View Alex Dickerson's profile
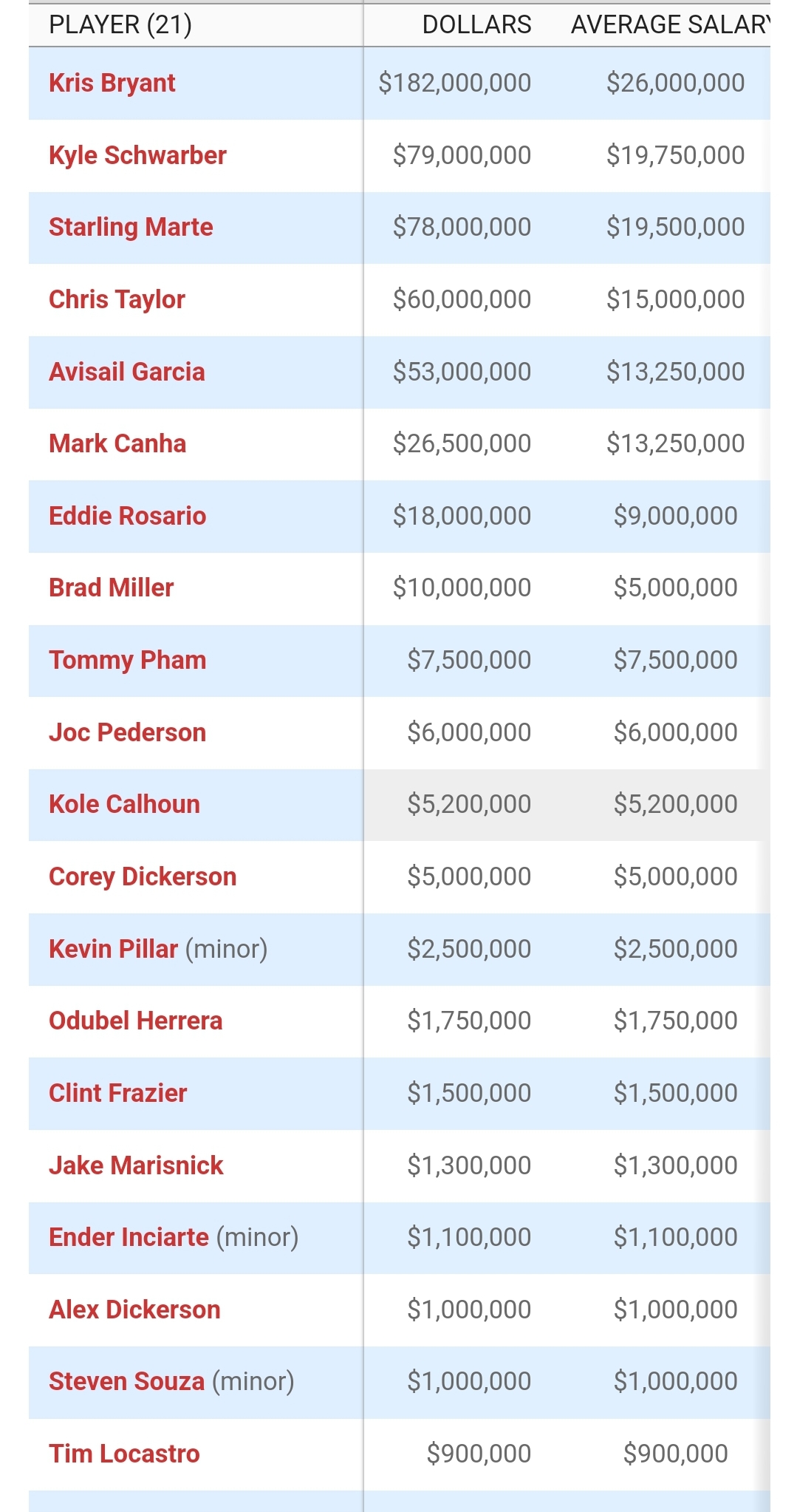Image resolution: width=797 pixels, height=1512 pixels. coord(134,1310)
